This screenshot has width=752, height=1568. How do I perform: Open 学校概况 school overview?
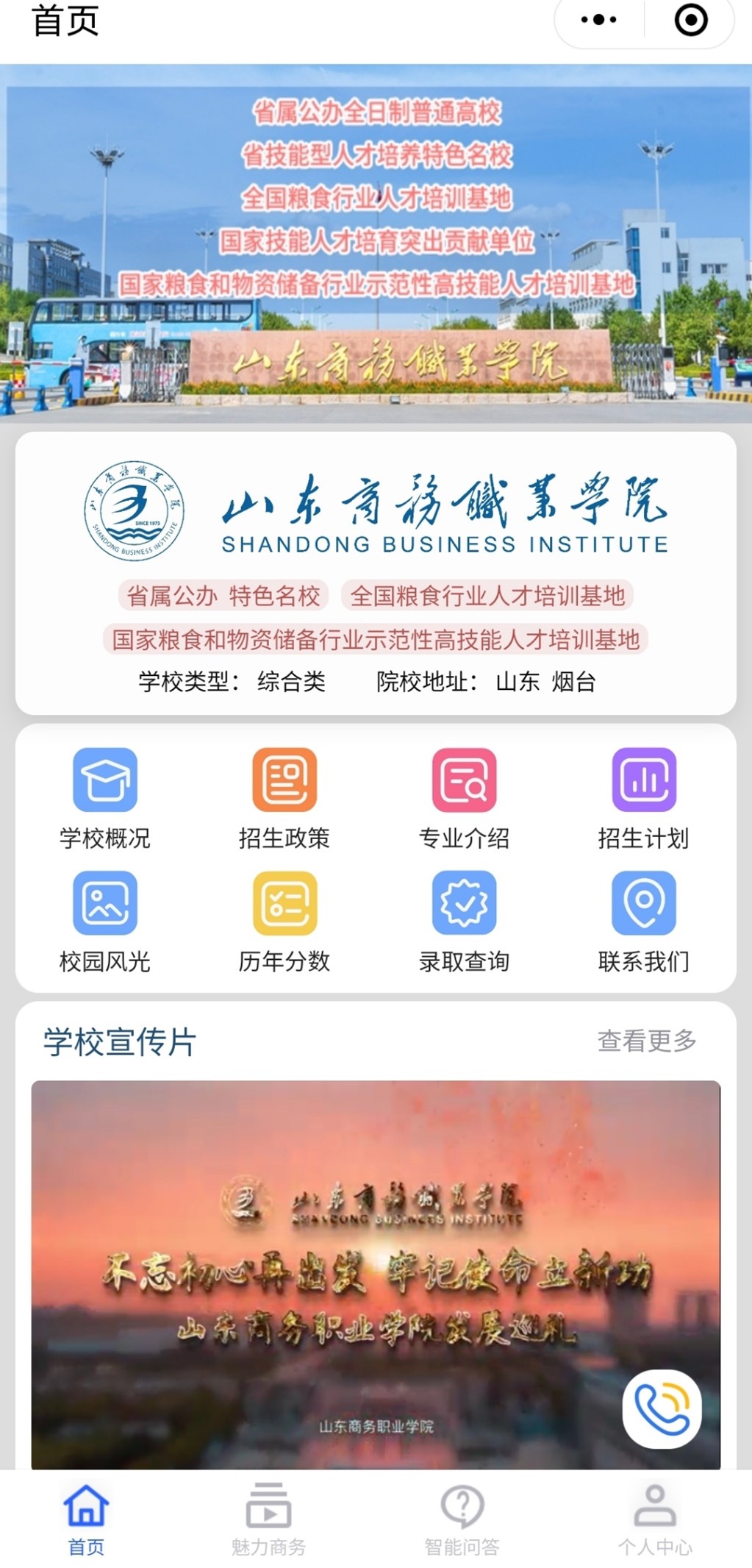point(105,797)
